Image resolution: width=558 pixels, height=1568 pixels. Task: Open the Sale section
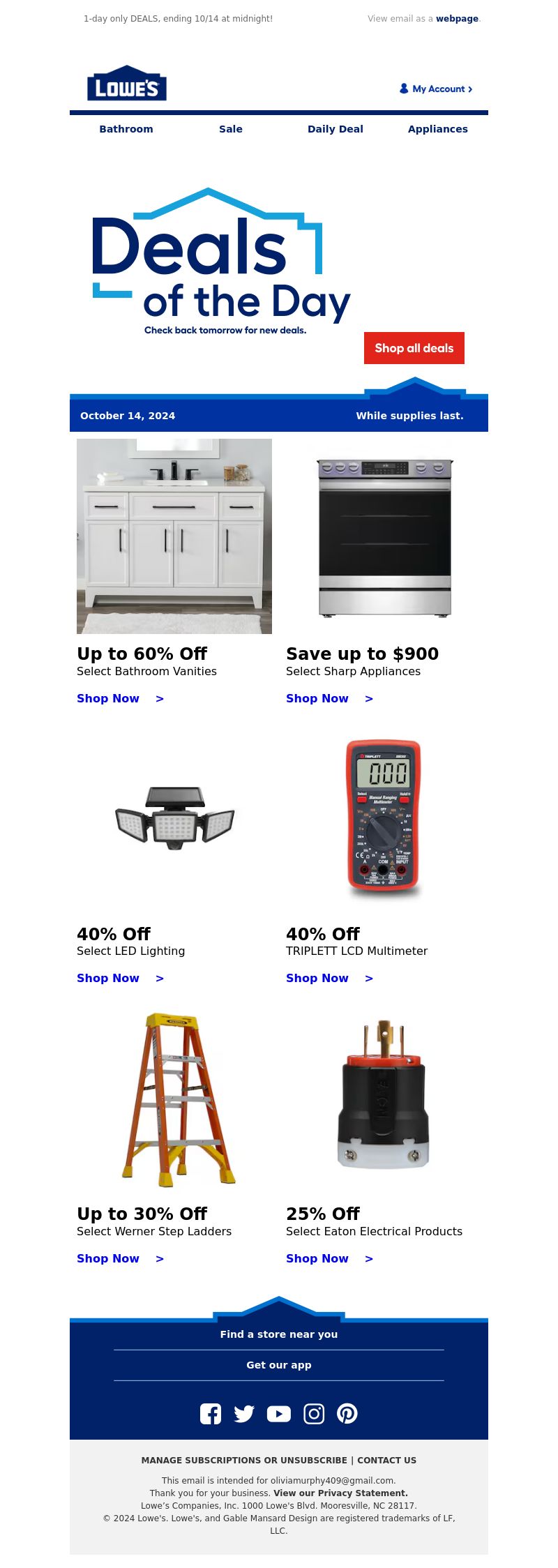click(231, 129)
